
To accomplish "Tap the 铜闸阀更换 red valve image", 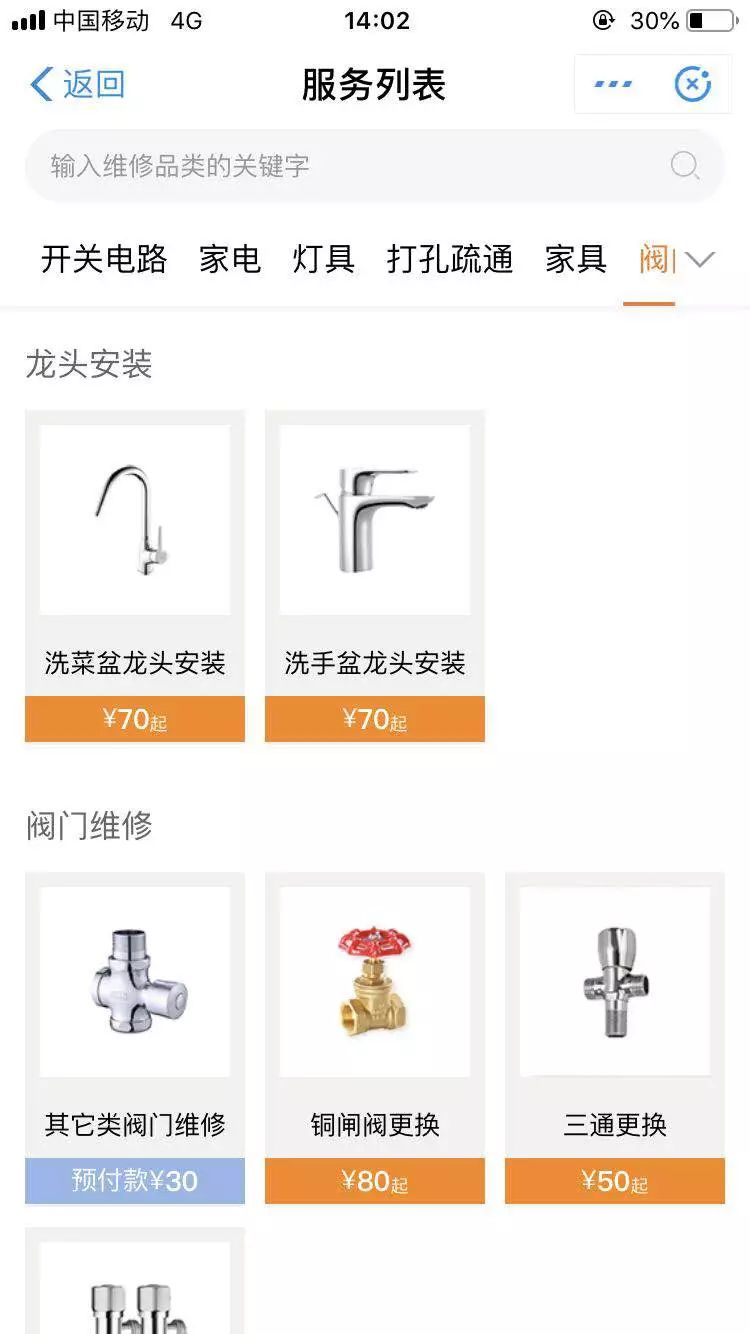I will point(374,982).
